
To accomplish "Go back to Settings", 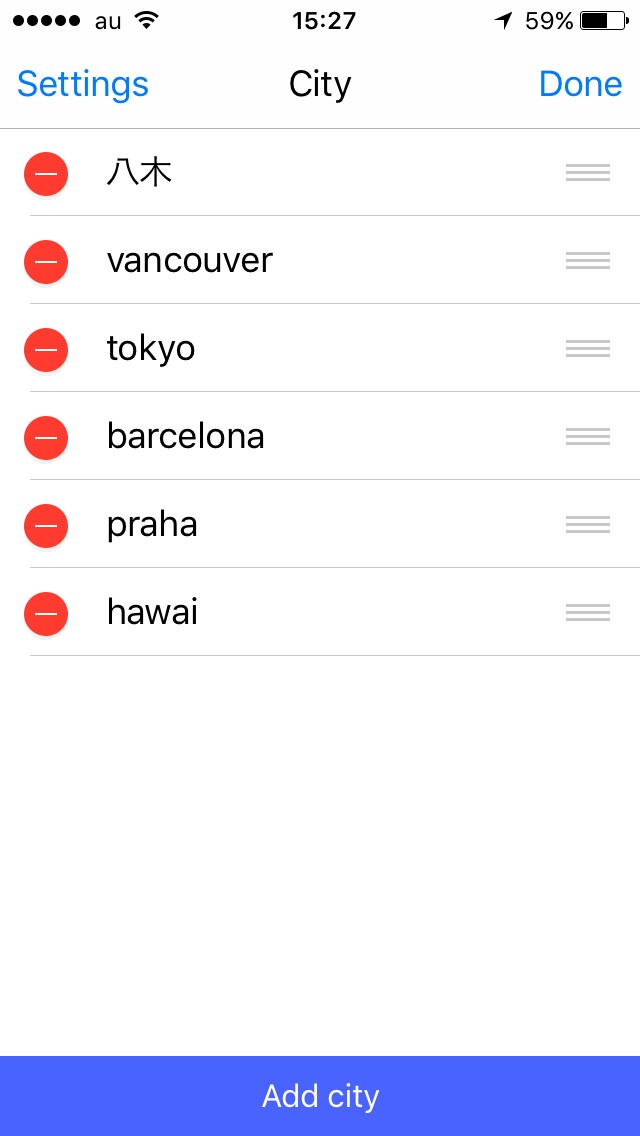I will pos(82,84).
